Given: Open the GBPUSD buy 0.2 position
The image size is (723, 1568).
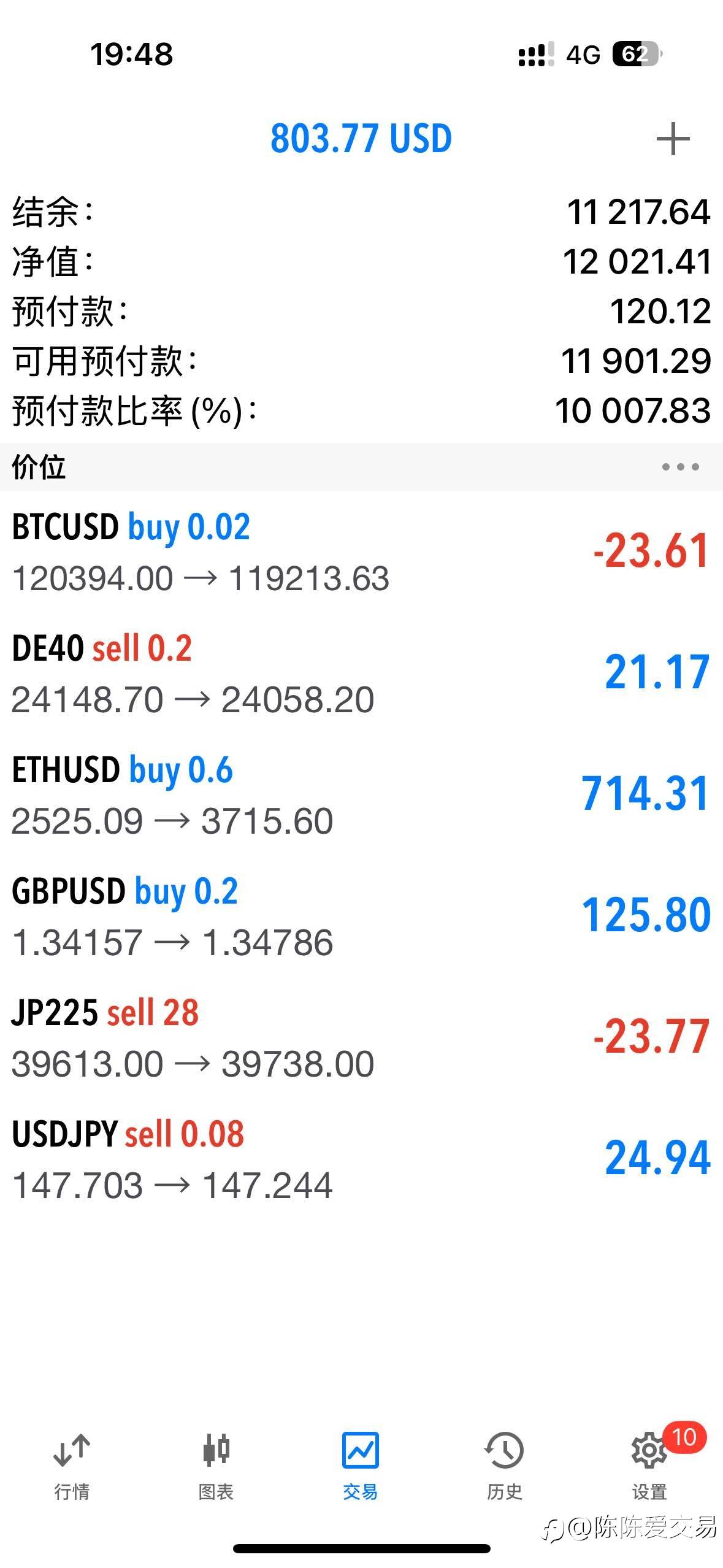Looking at the screenshot, I should coord(361,916).
